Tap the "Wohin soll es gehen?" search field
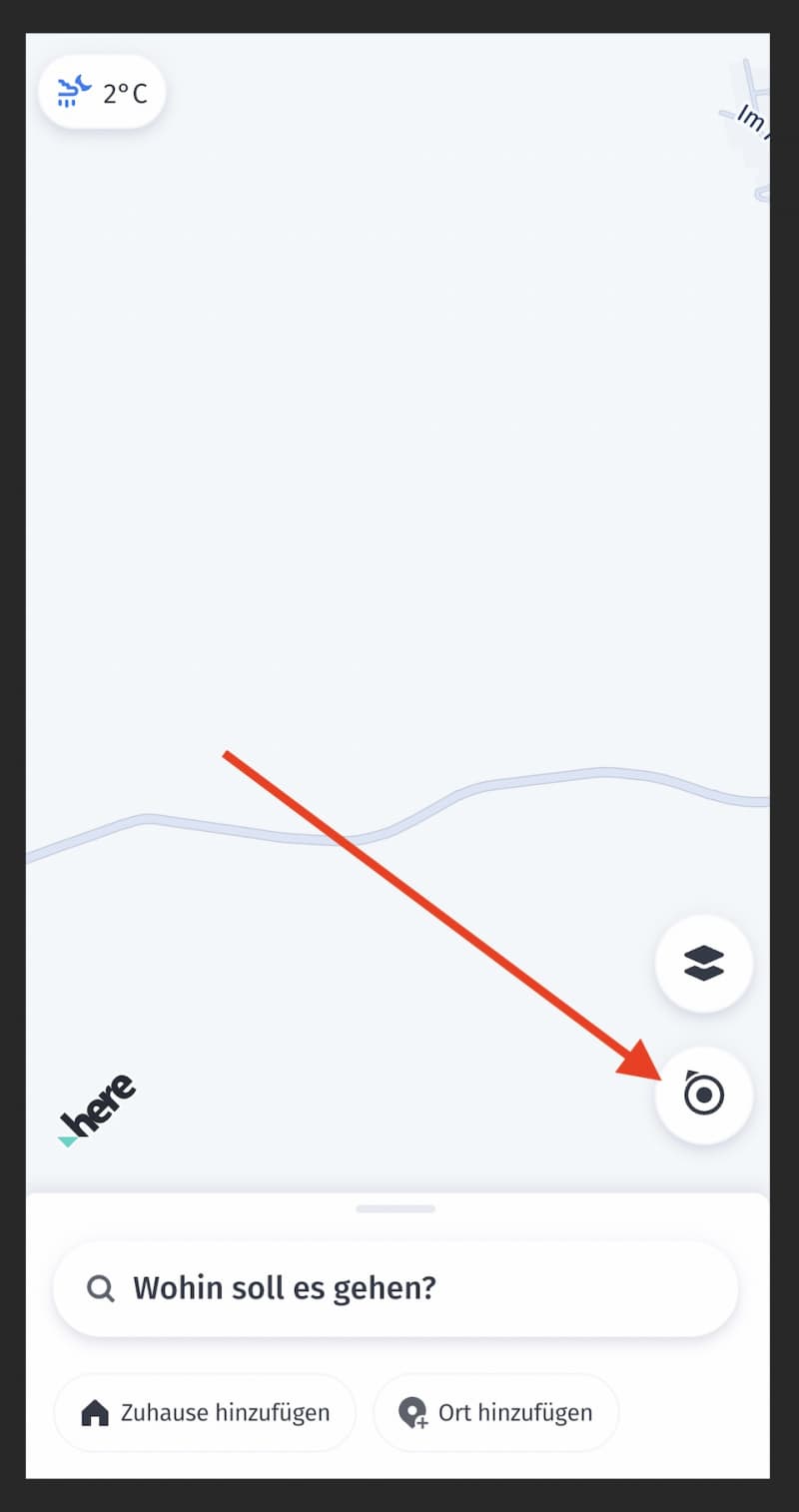The width and height of the screenshot is (799, 1512). pos(396,1288)
